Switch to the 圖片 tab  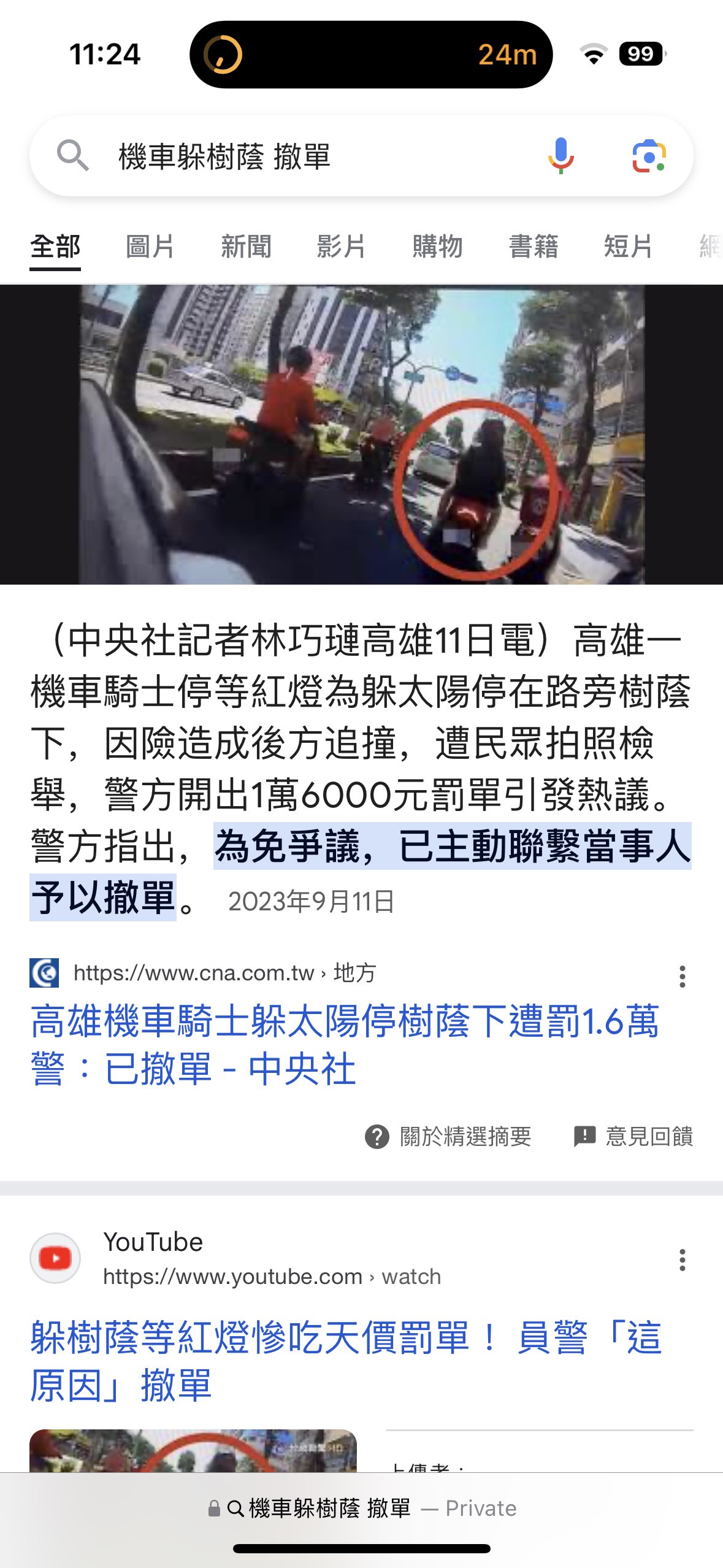[x=150, y=247]
